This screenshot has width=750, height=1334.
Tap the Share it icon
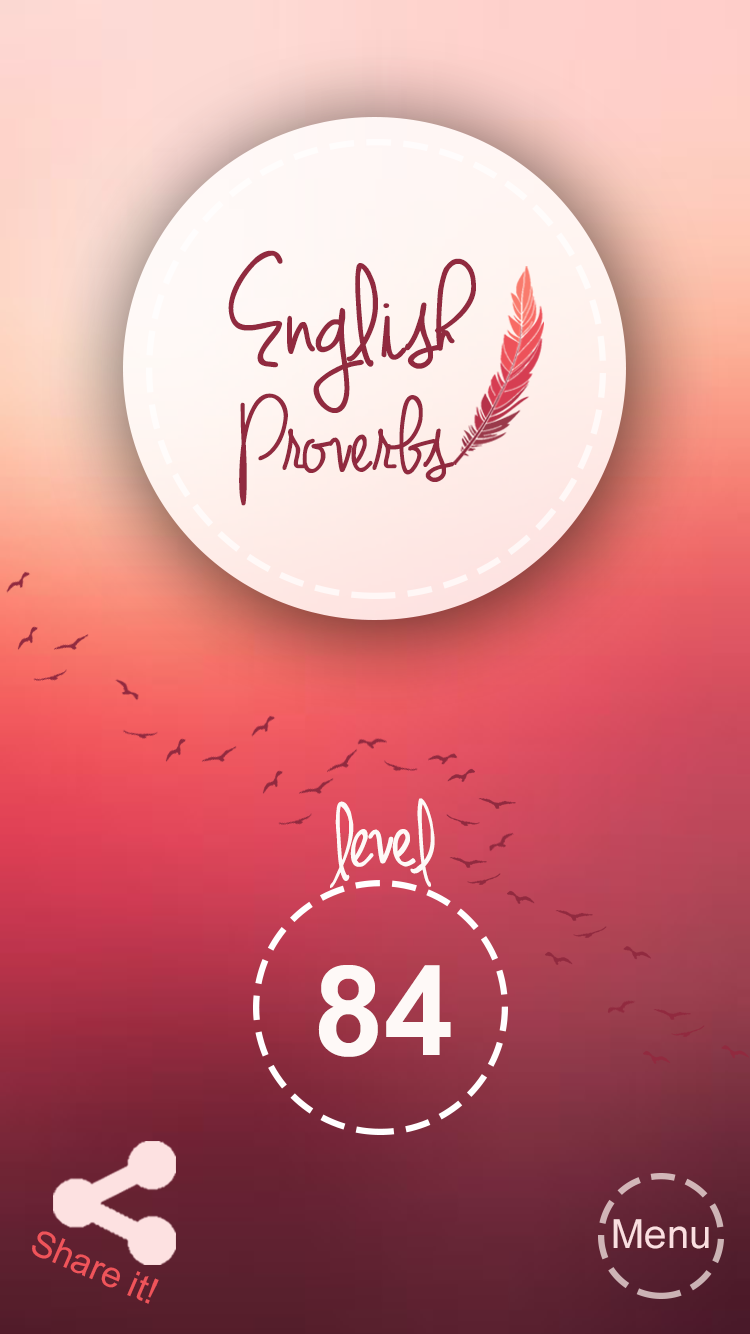(115, 1203)
